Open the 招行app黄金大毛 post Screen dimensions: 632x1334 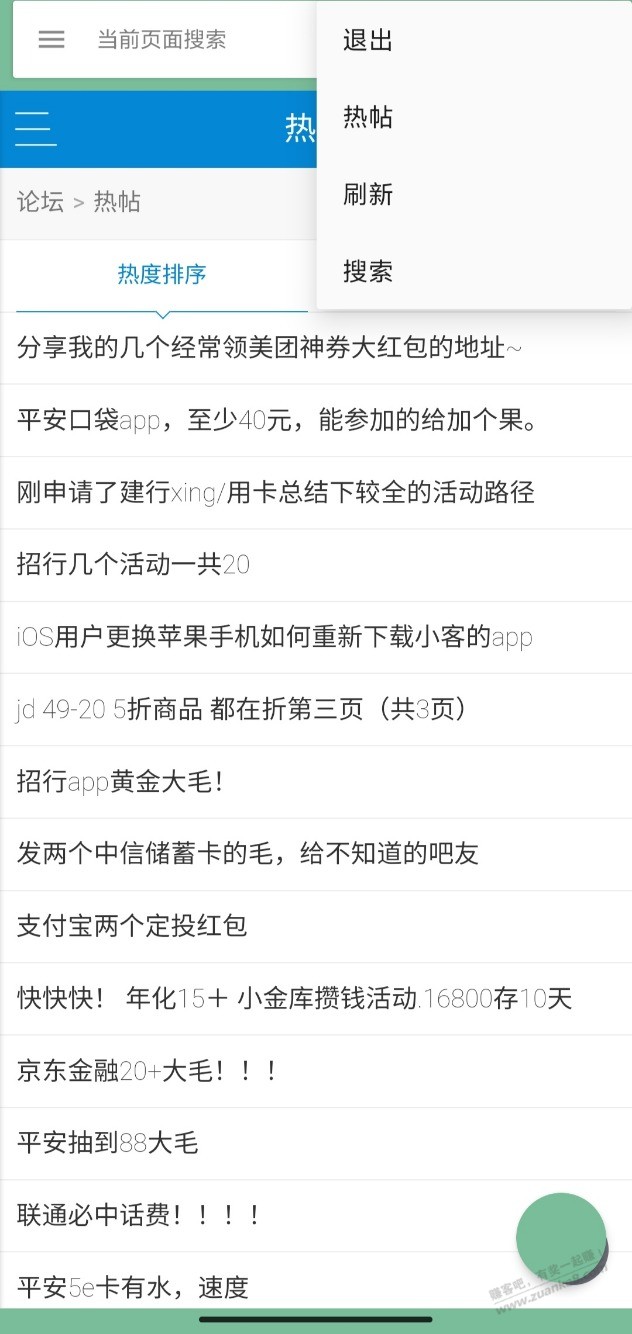[120, 781]
